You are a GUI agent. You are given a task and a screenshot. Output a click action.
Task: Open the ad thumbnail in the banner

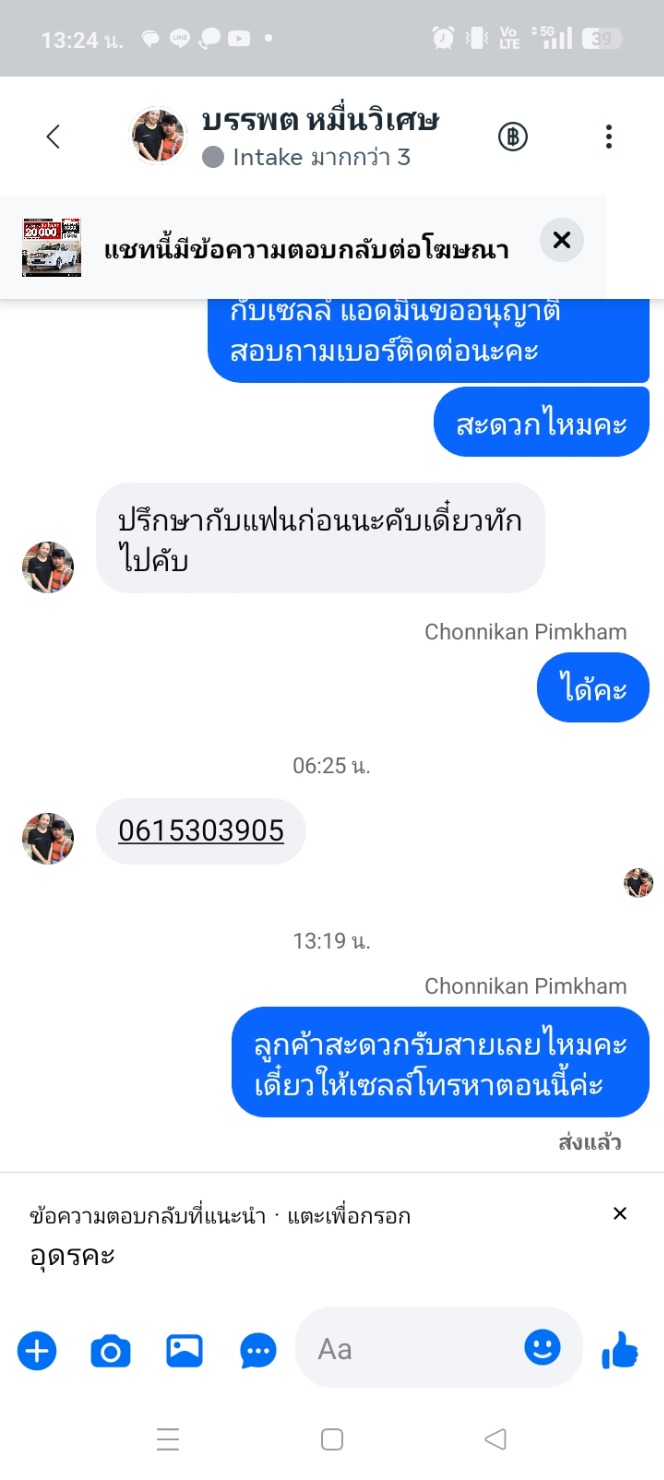coord(52,247)
